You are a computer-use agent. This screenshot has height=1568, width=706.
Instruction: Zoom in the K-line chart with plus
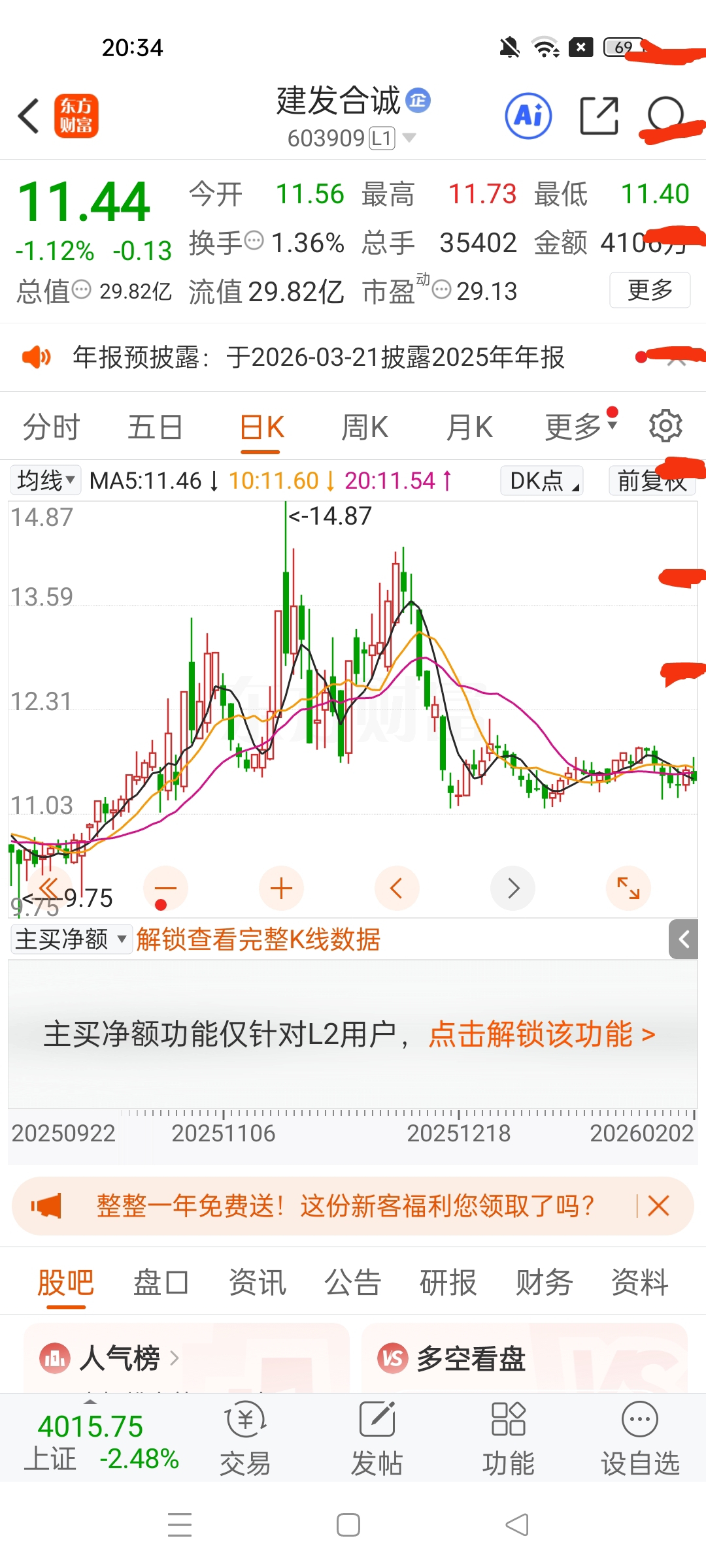281,889
